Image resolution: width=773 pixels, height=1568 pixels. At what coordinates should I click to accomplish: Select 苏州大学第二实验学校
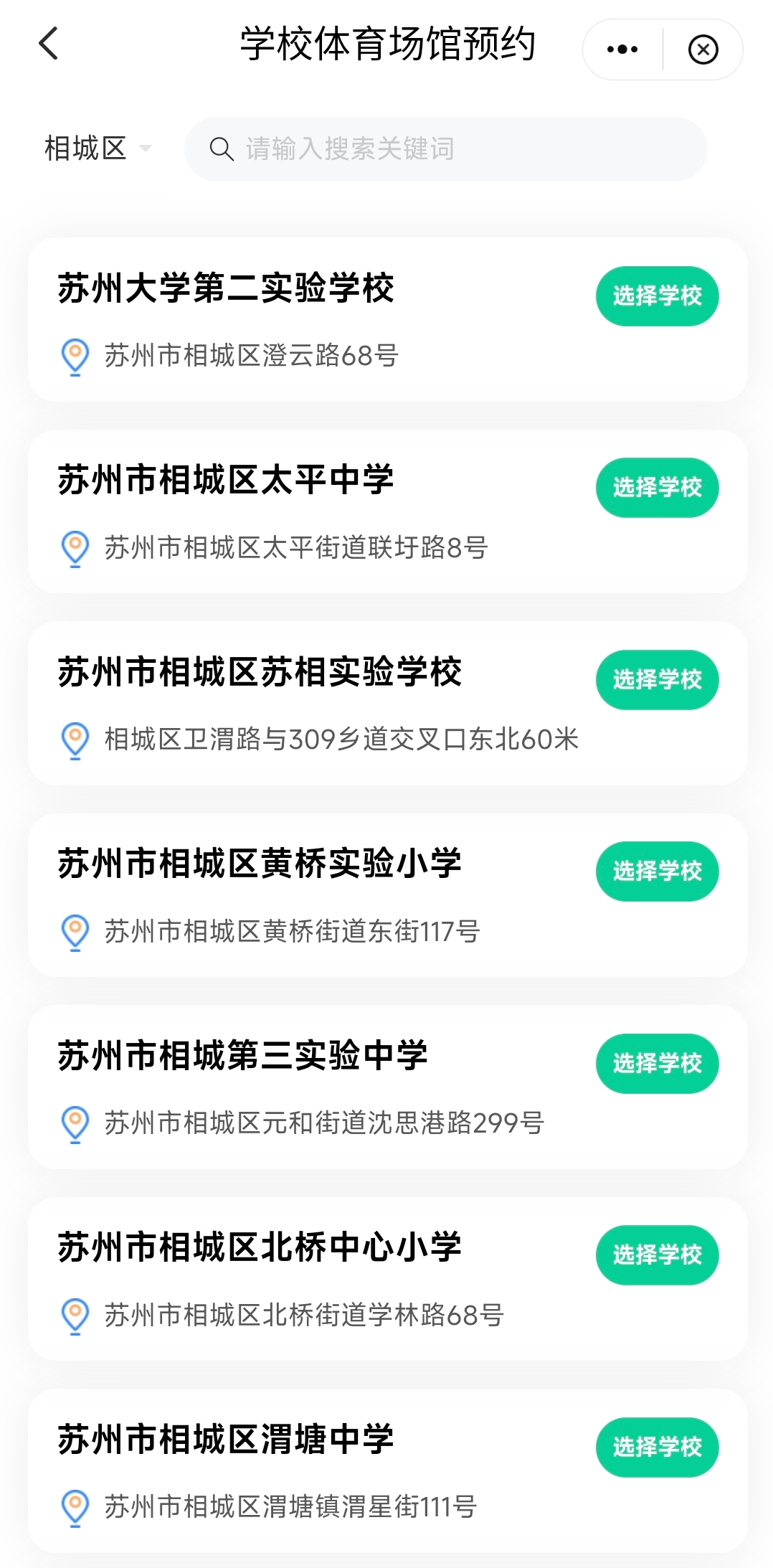[x=657, y=296]
